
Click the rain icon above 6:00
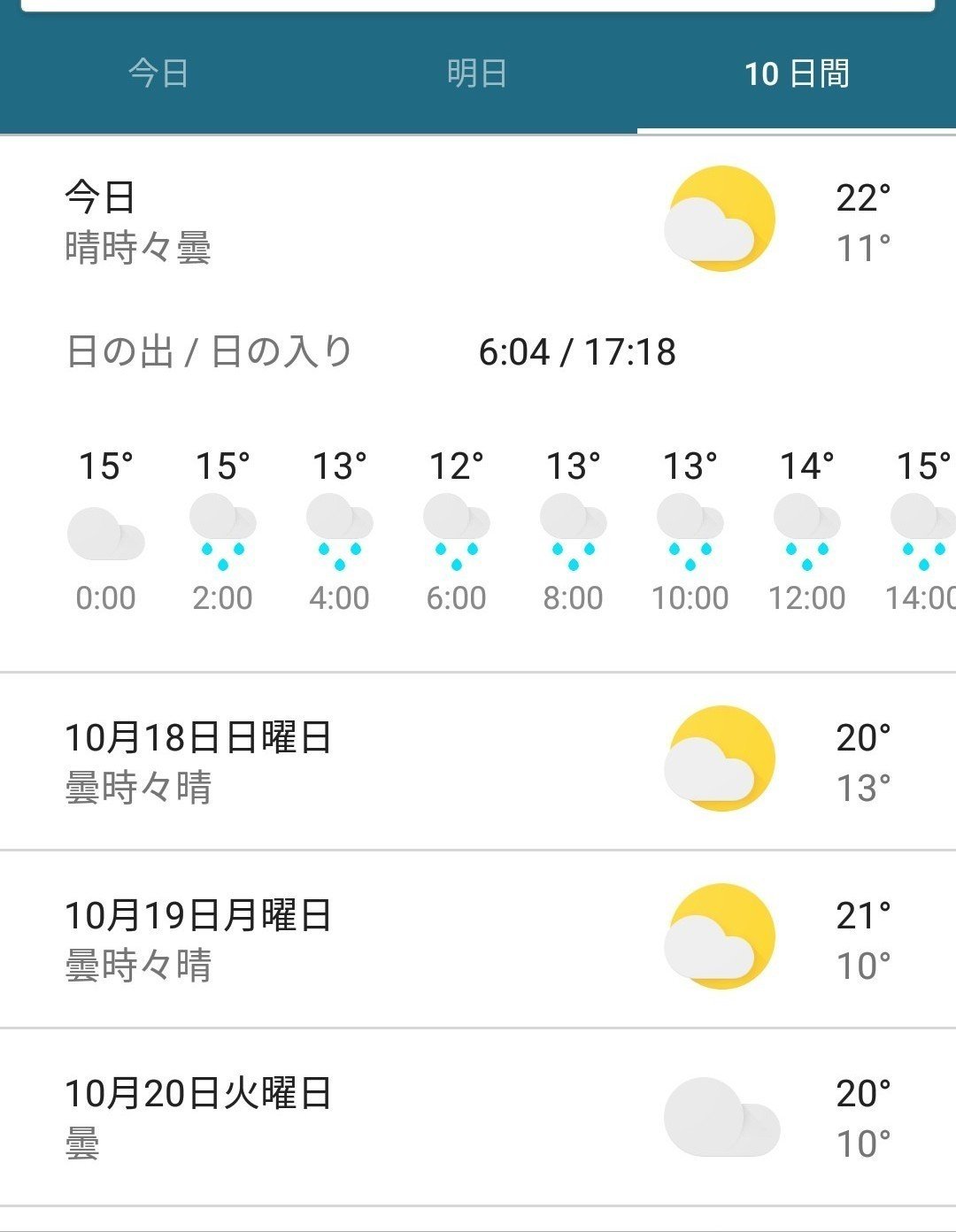[x=457, y=531]
